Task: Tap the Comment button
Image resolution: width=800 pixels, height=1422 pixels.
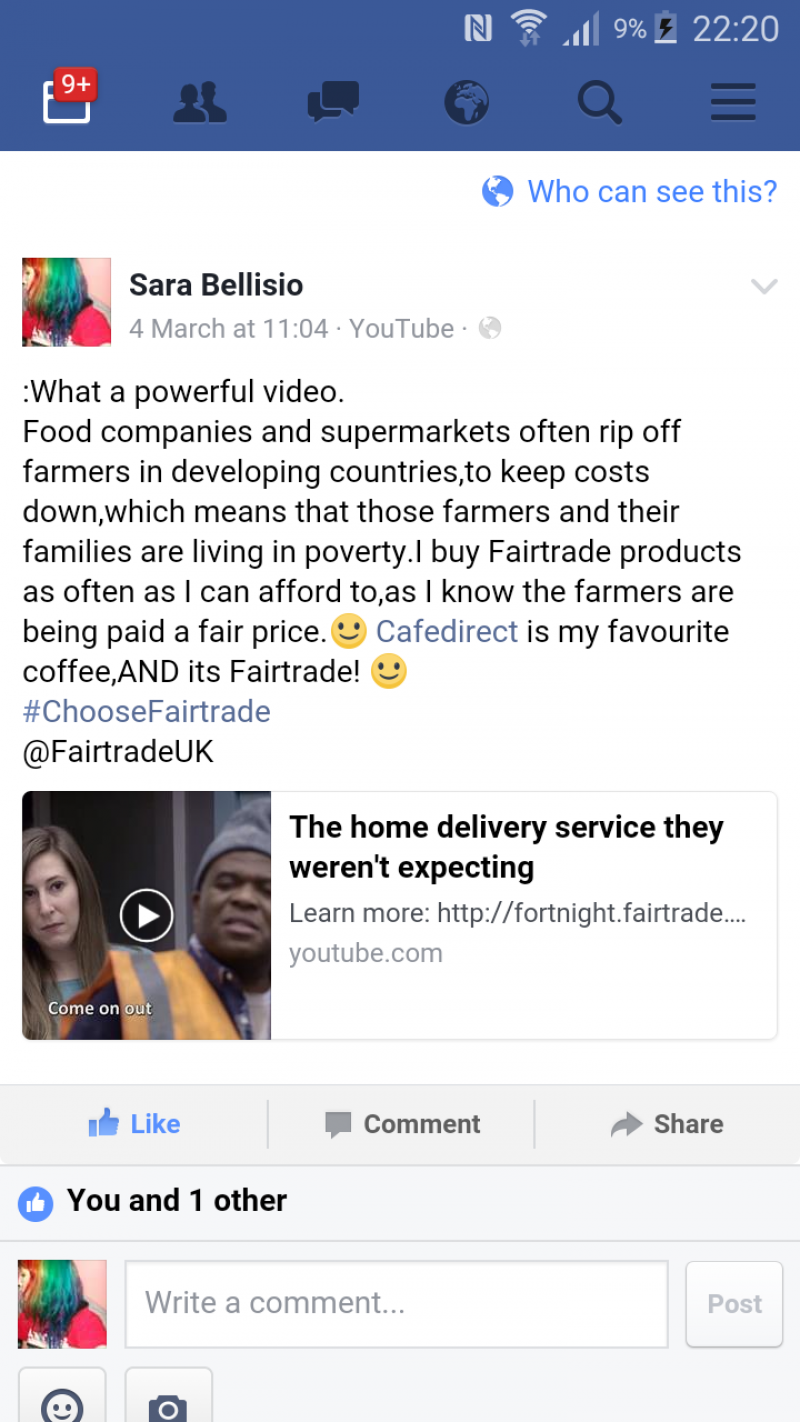Action: [402, 1124]
